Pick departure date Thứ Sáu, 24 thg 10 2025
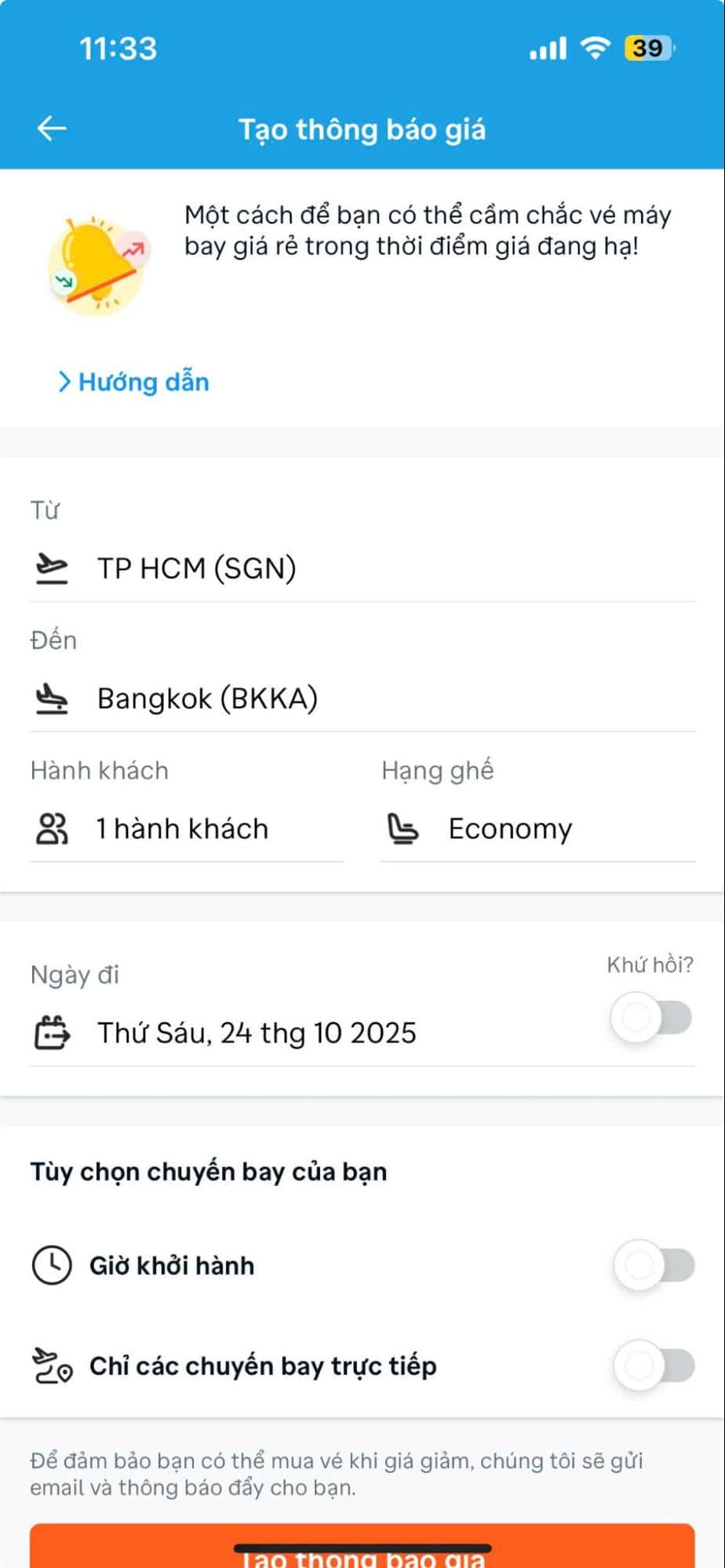725x1568 pixels. click(x=256, y=1033)
